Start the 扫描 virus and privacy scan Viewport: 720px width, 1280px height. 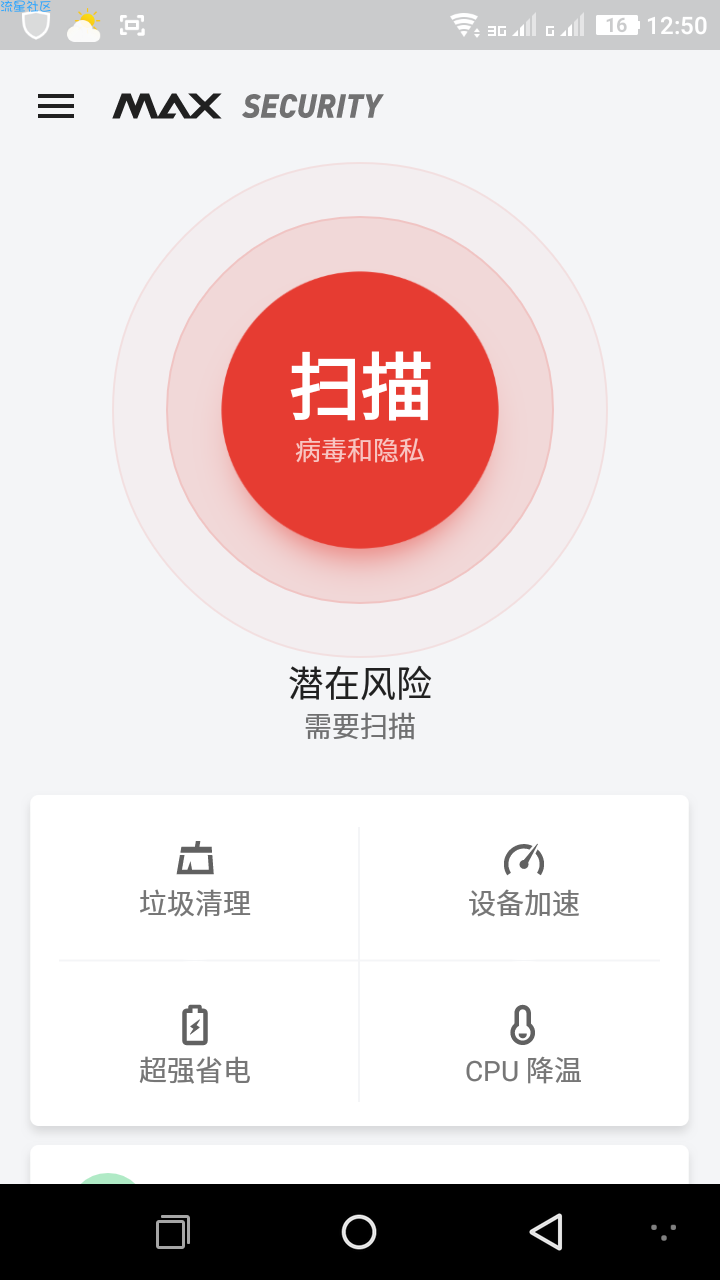click(x=360, y=410)
